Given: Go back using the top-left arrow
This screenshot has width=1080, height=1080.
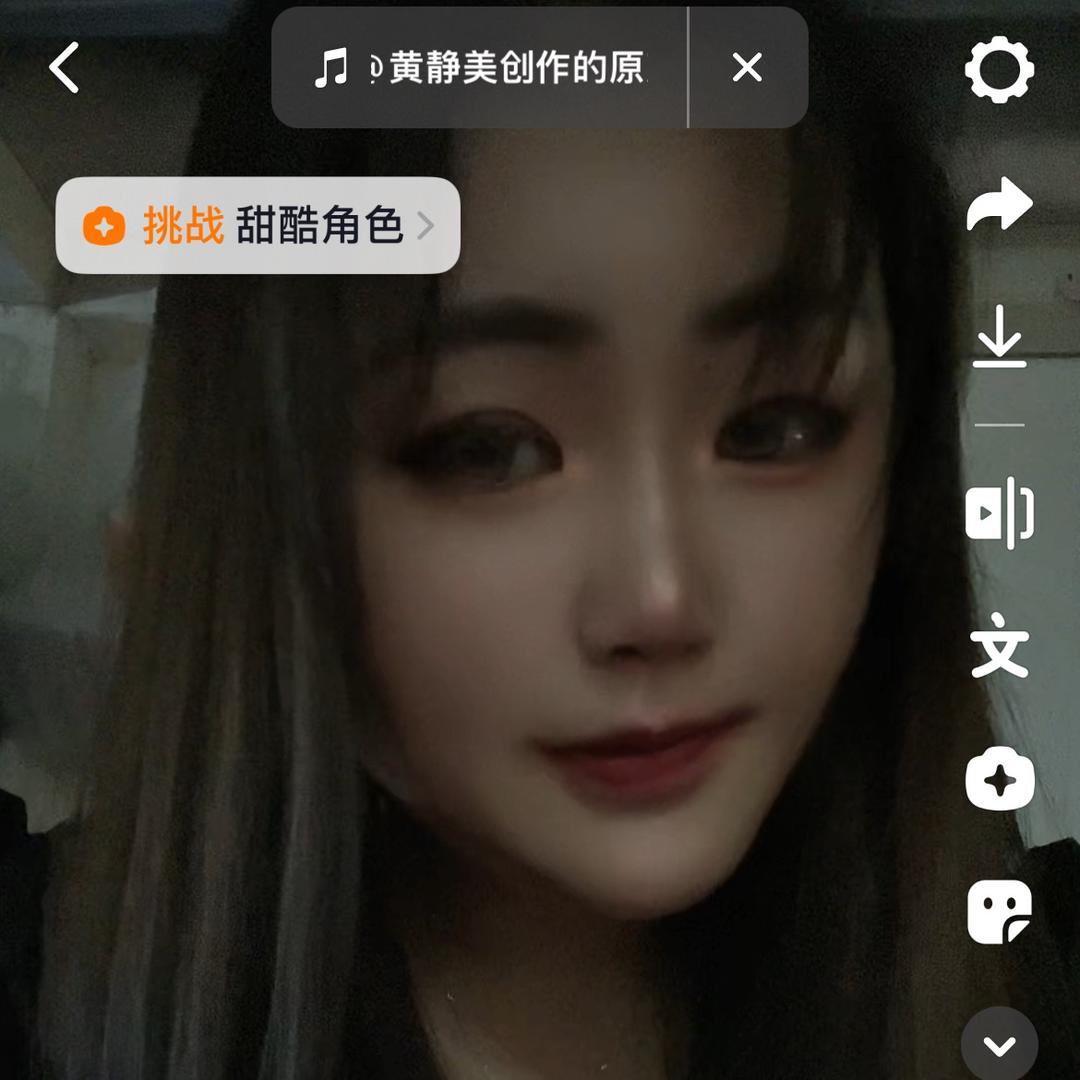Looking at the screenshot, I should (65, 69).
